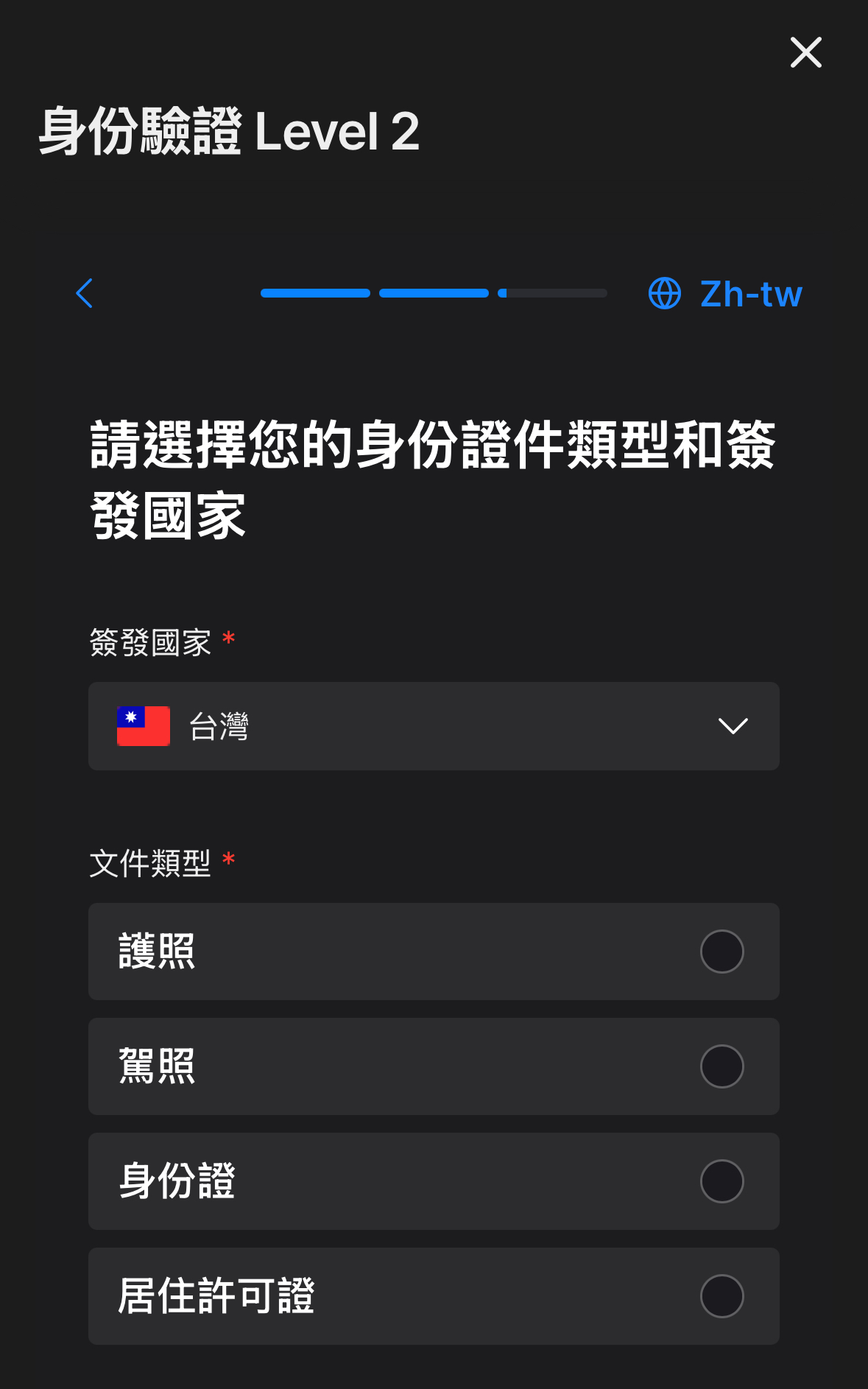Pick 身份證 as document type
Viewport: 868px width, 1389px height.
pos(434,1181)
